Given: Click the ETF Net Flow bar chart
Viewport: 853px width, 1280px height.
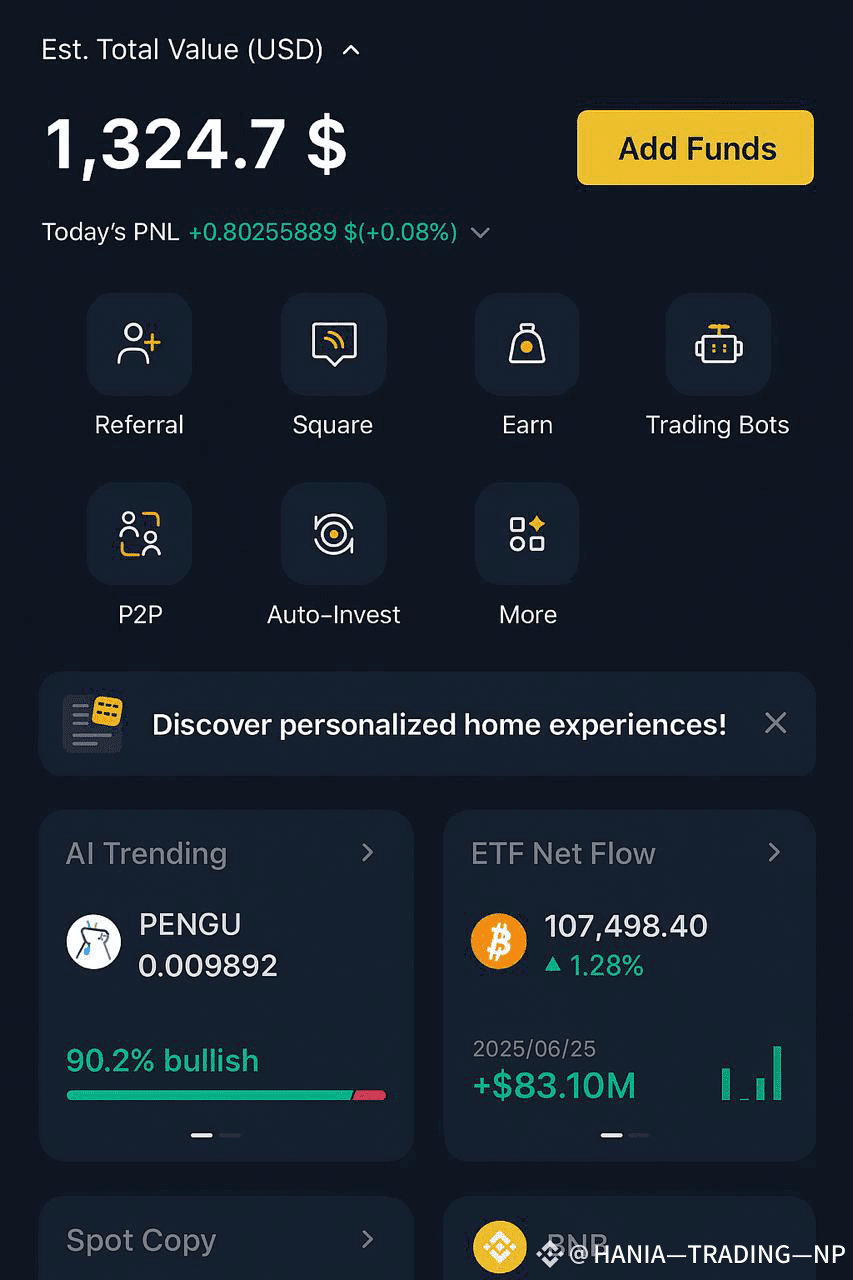Looking at the screenshot, I should [x=751, y=1075].
